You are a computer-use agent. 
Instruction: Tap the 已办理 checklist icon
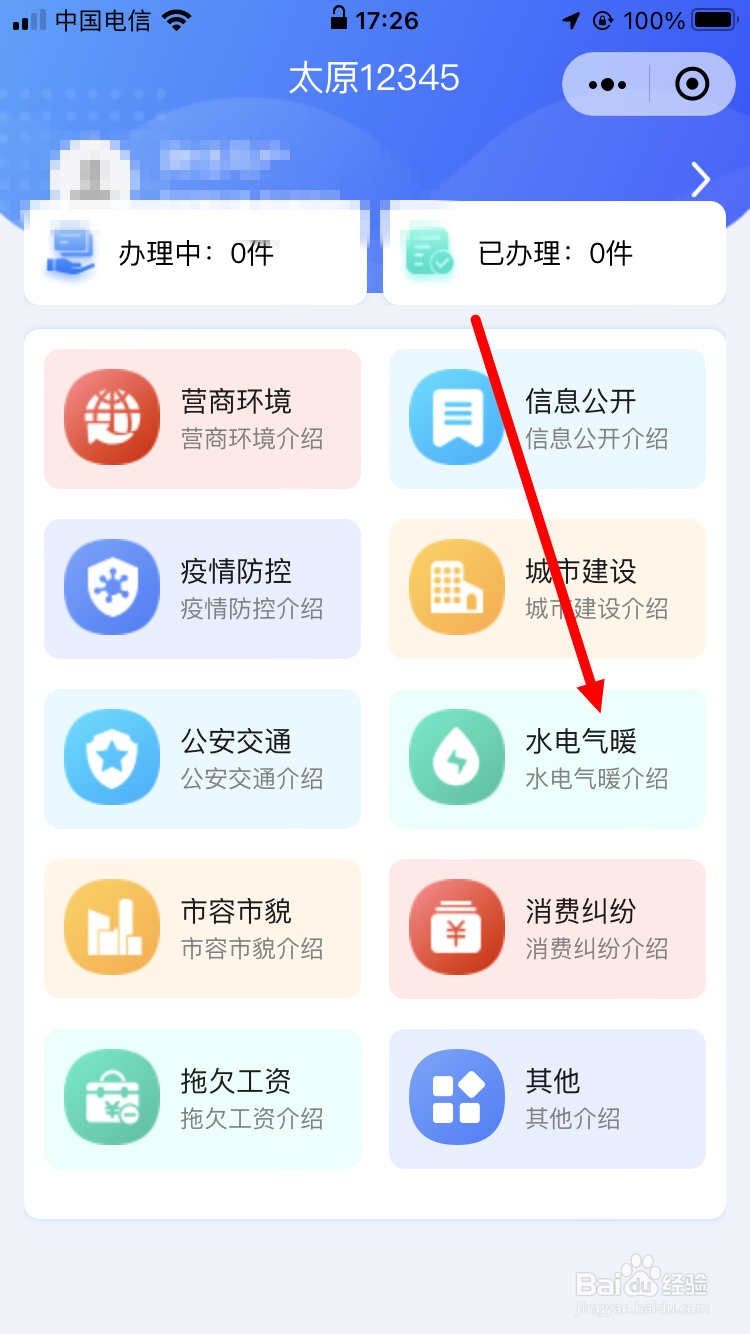pos(428,252)
